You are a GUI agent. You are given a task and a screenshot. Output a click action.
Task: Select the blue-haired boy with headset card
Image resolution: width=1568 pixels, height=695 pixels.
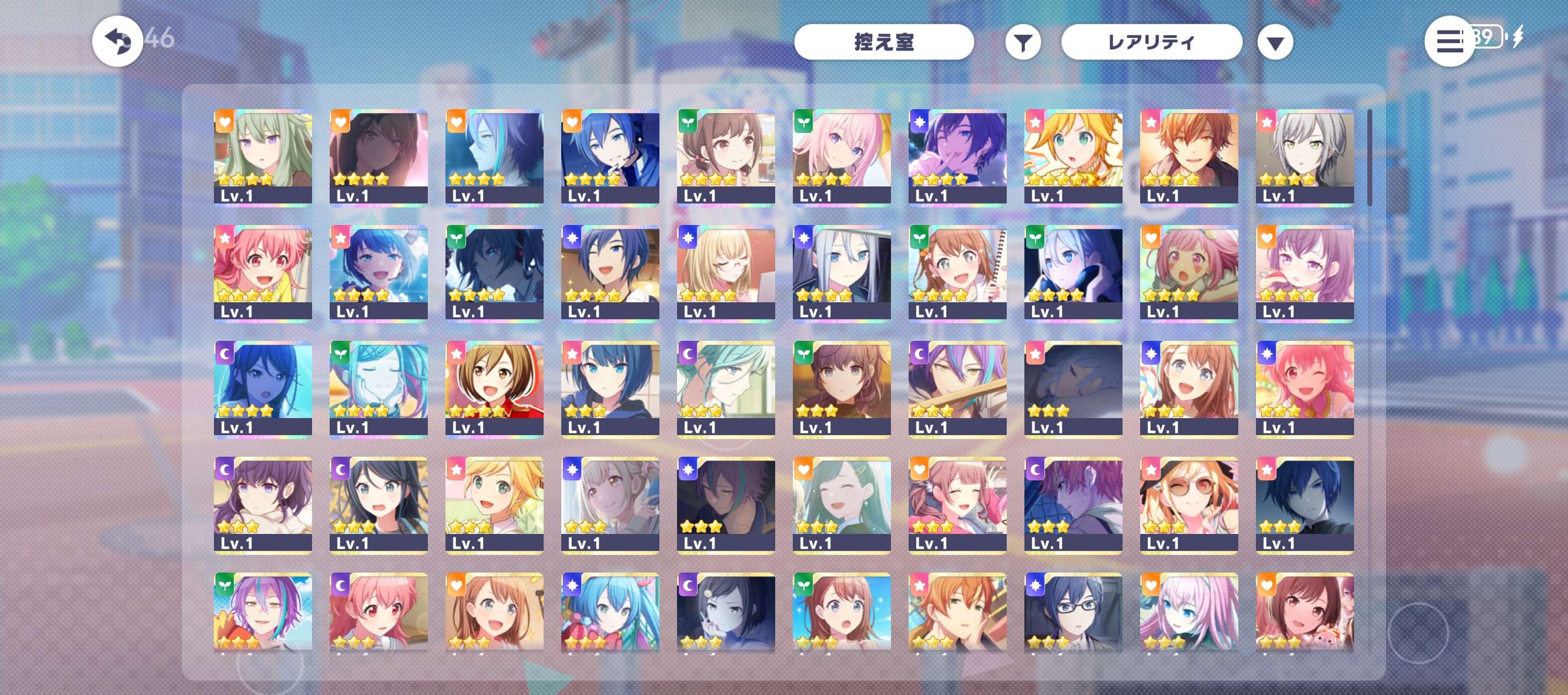(610, 157)
